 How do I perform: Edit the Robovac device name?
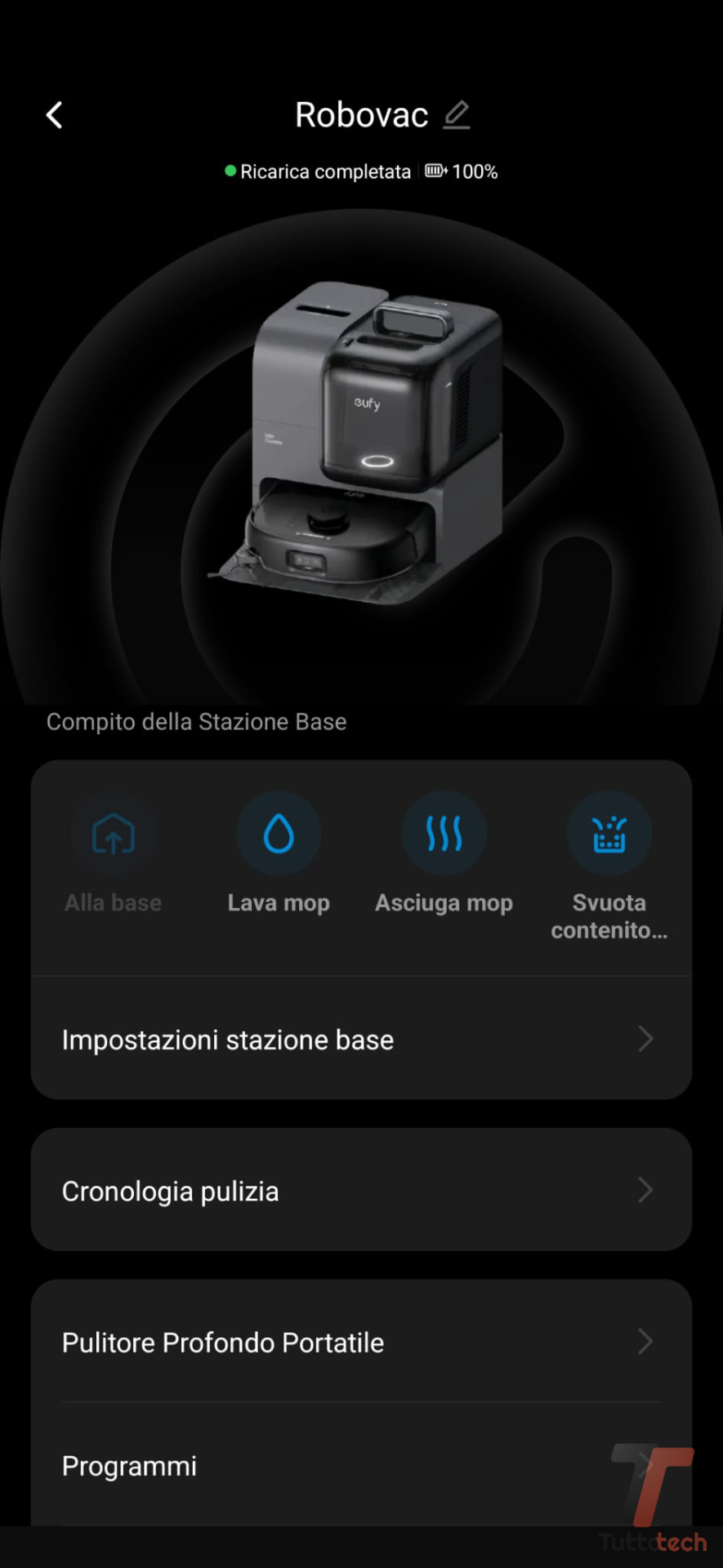tap(457, 115)
